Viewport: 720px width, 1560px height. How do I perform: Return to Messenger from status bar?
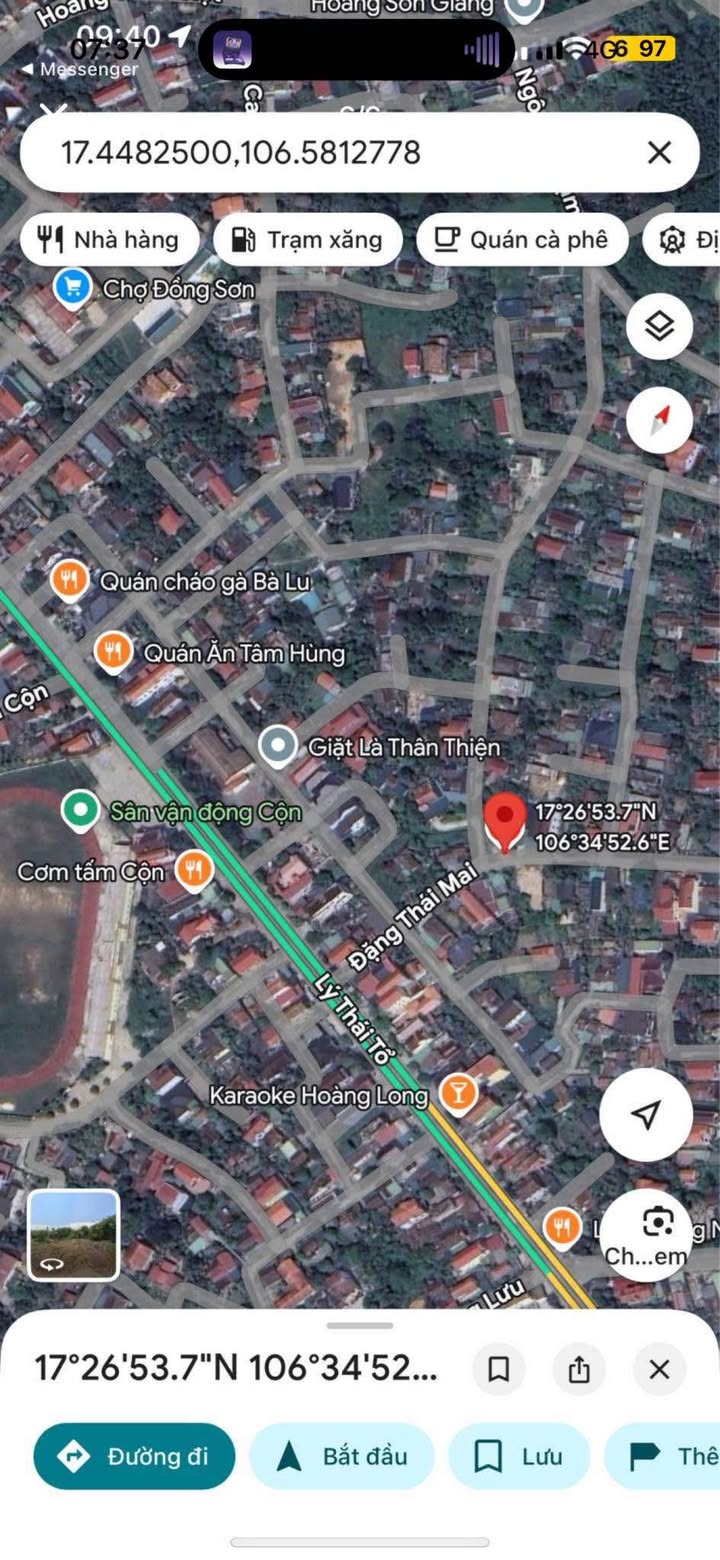click(78, 69)
